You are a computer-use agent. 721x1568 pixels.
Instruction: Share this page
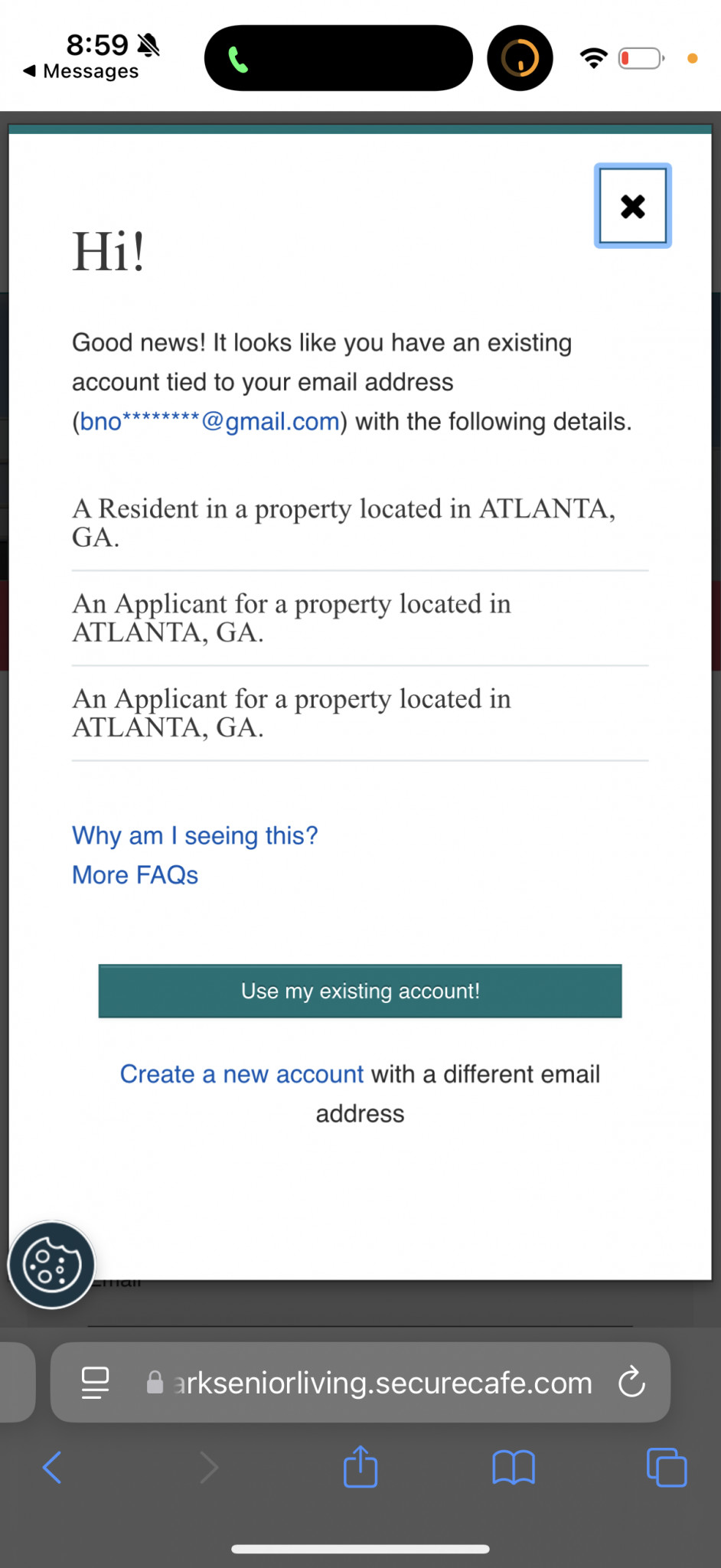[360, 1466]
